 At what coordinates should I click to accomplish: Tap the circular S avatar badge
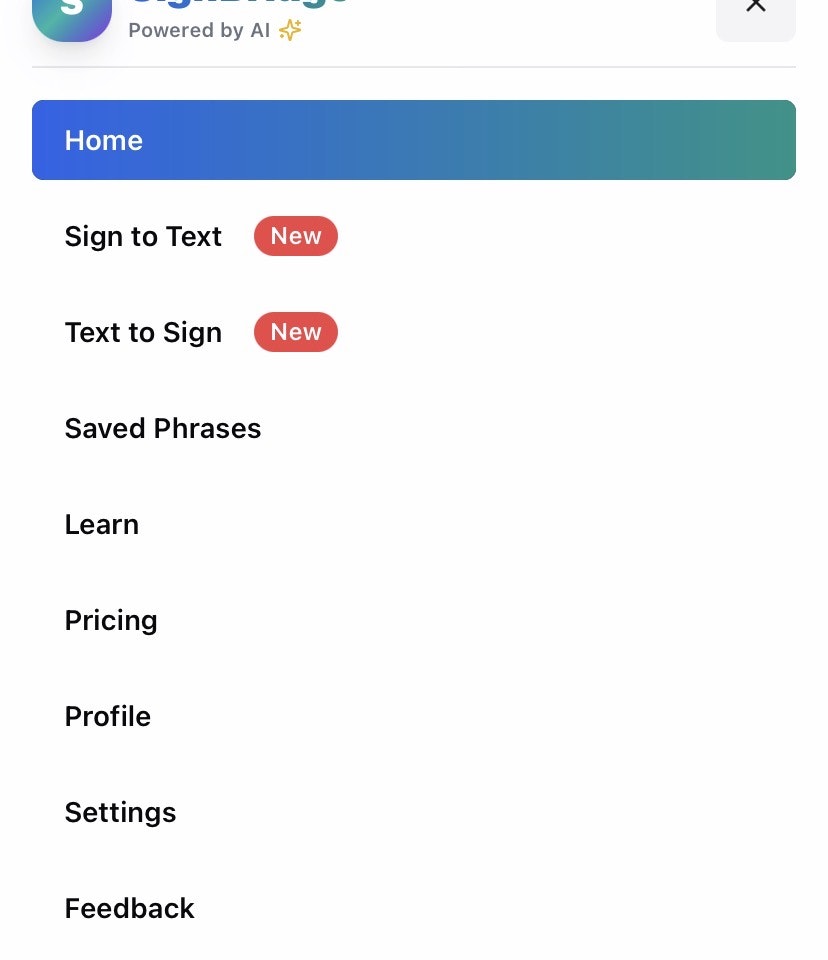pos(71,14)
